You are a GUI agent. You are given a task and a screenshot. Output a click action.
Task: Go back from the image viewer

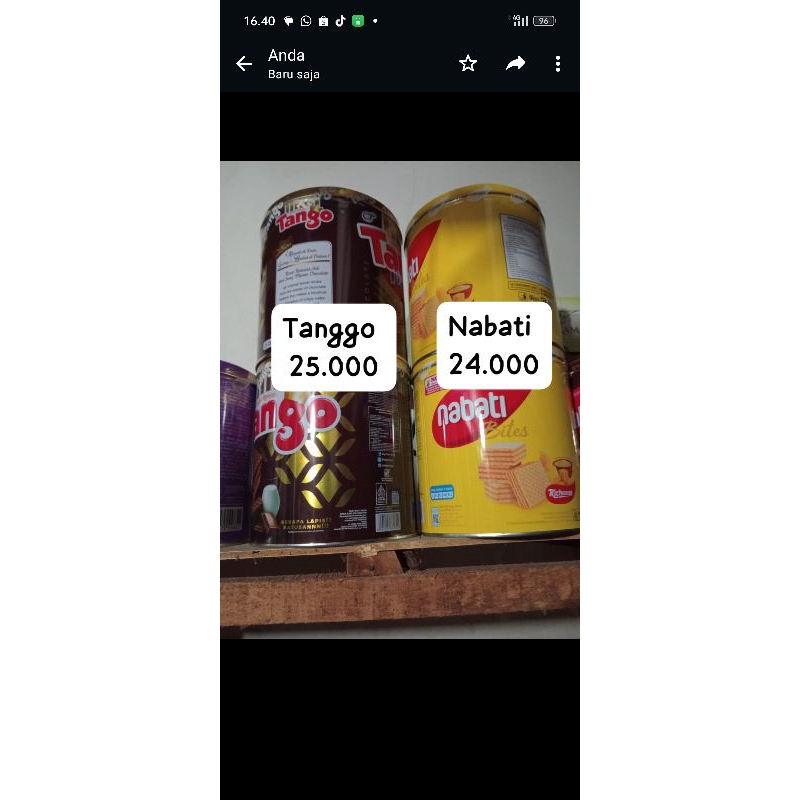[244, 64]
